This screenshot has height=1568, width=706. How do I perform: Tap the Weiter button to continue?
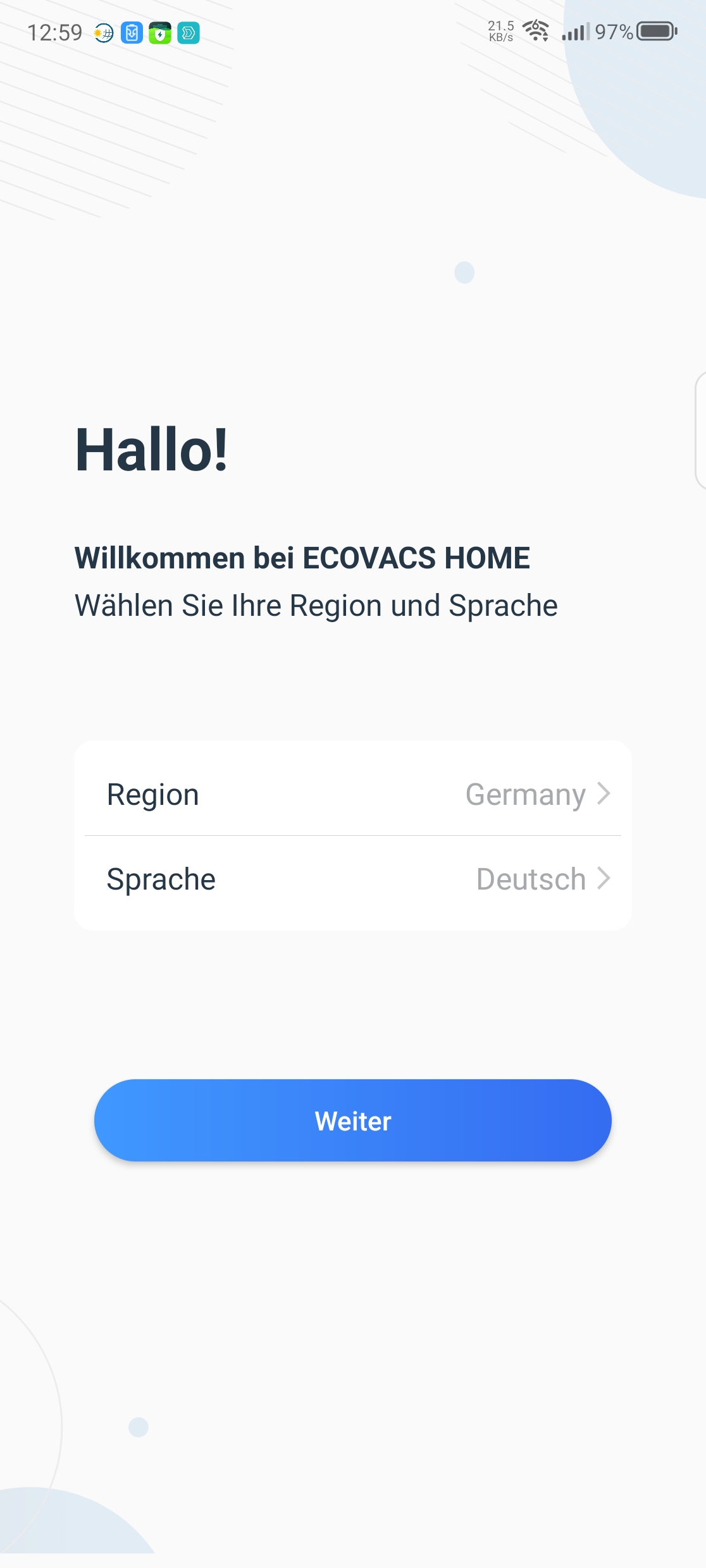(353, 1120)
